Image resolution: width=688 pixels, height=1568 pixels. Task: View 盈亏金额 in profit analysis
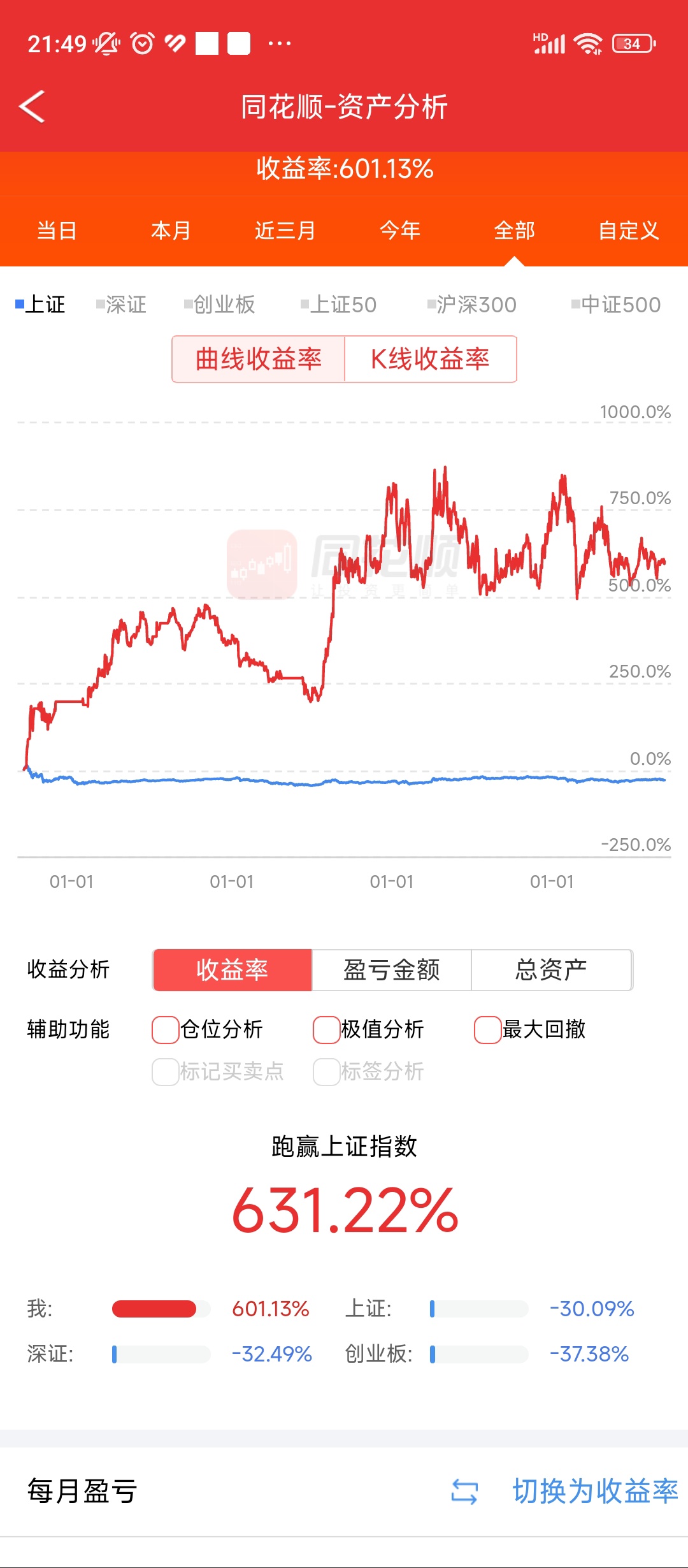click(392, 970)
